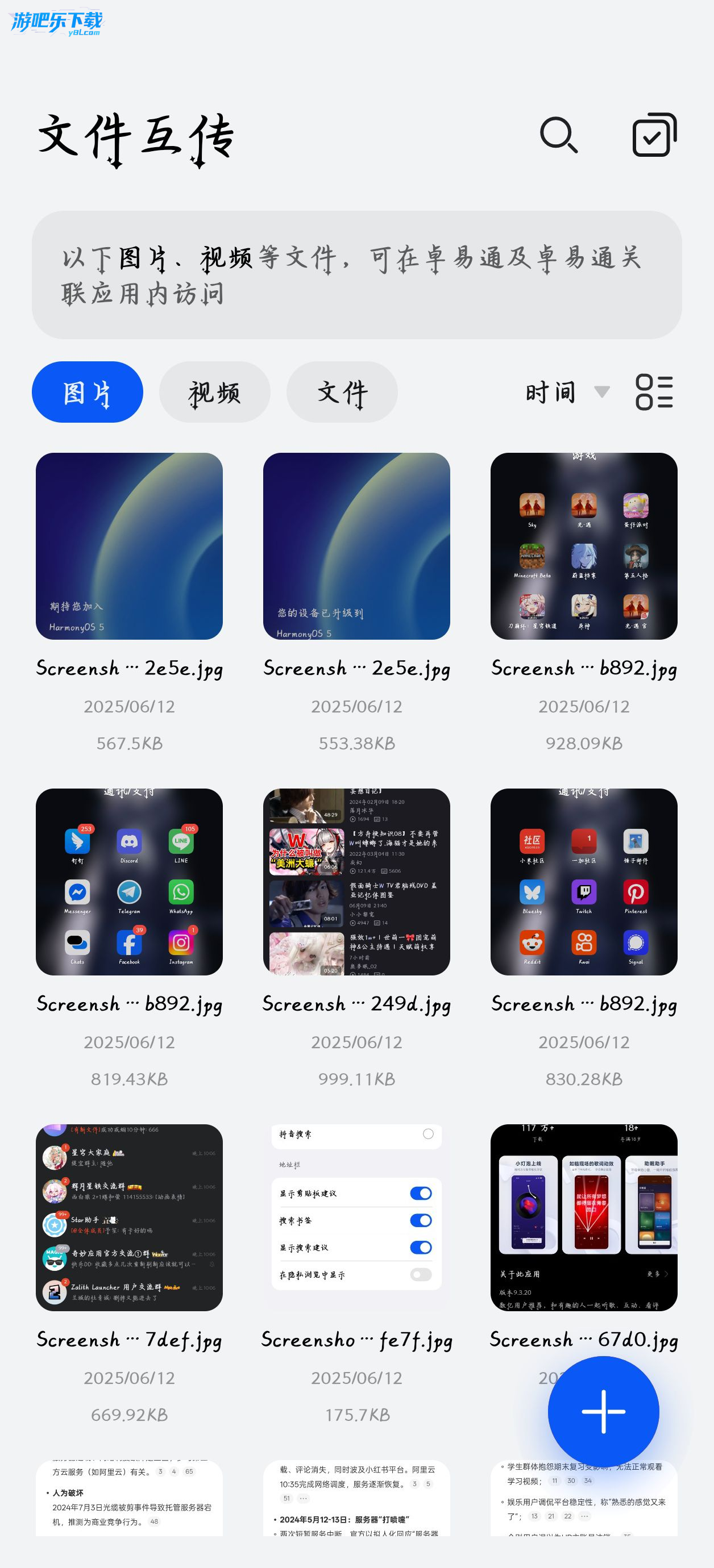Toggle list view layout icon

point(654,392)
